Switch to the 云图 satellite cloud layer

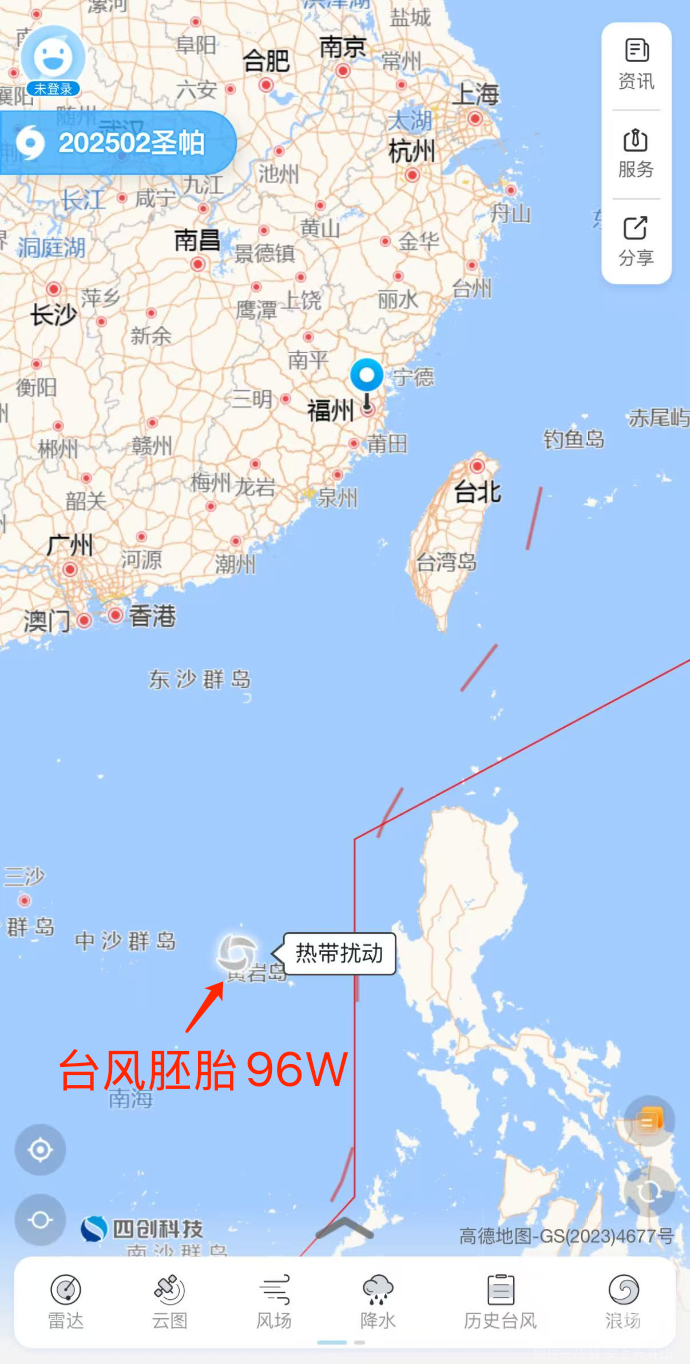tap(170, 1303)
